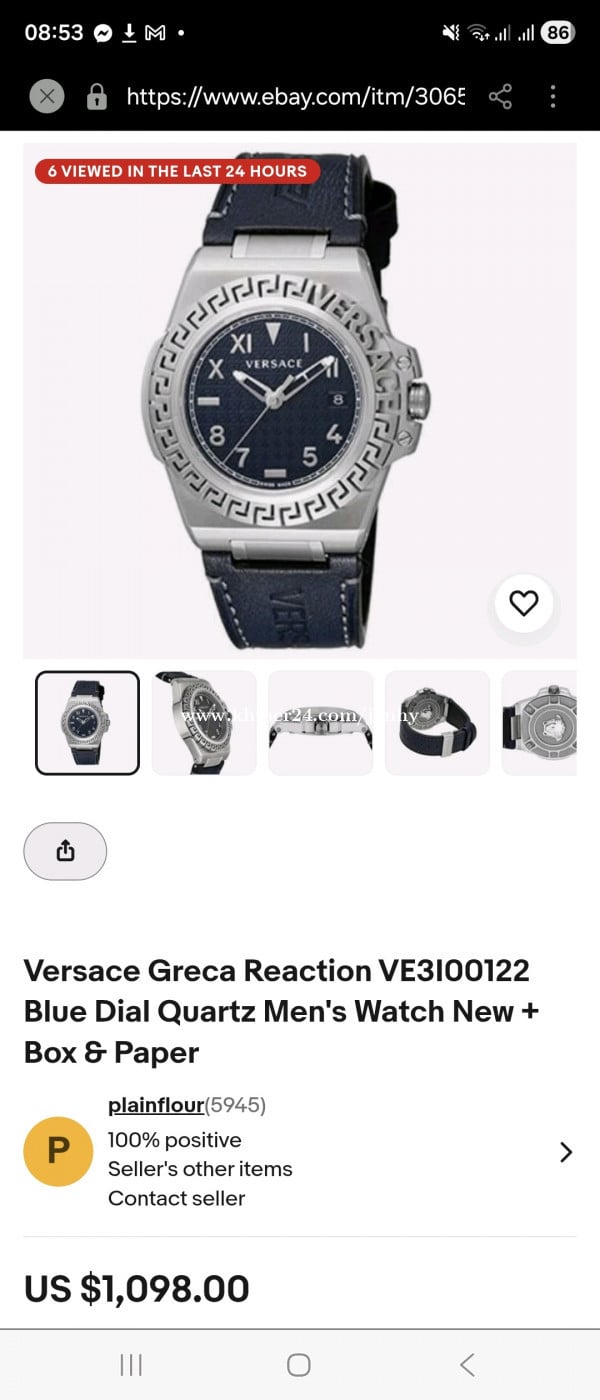
Task: Show the third side-profile thumbnail
Action: tap(320, 722)
